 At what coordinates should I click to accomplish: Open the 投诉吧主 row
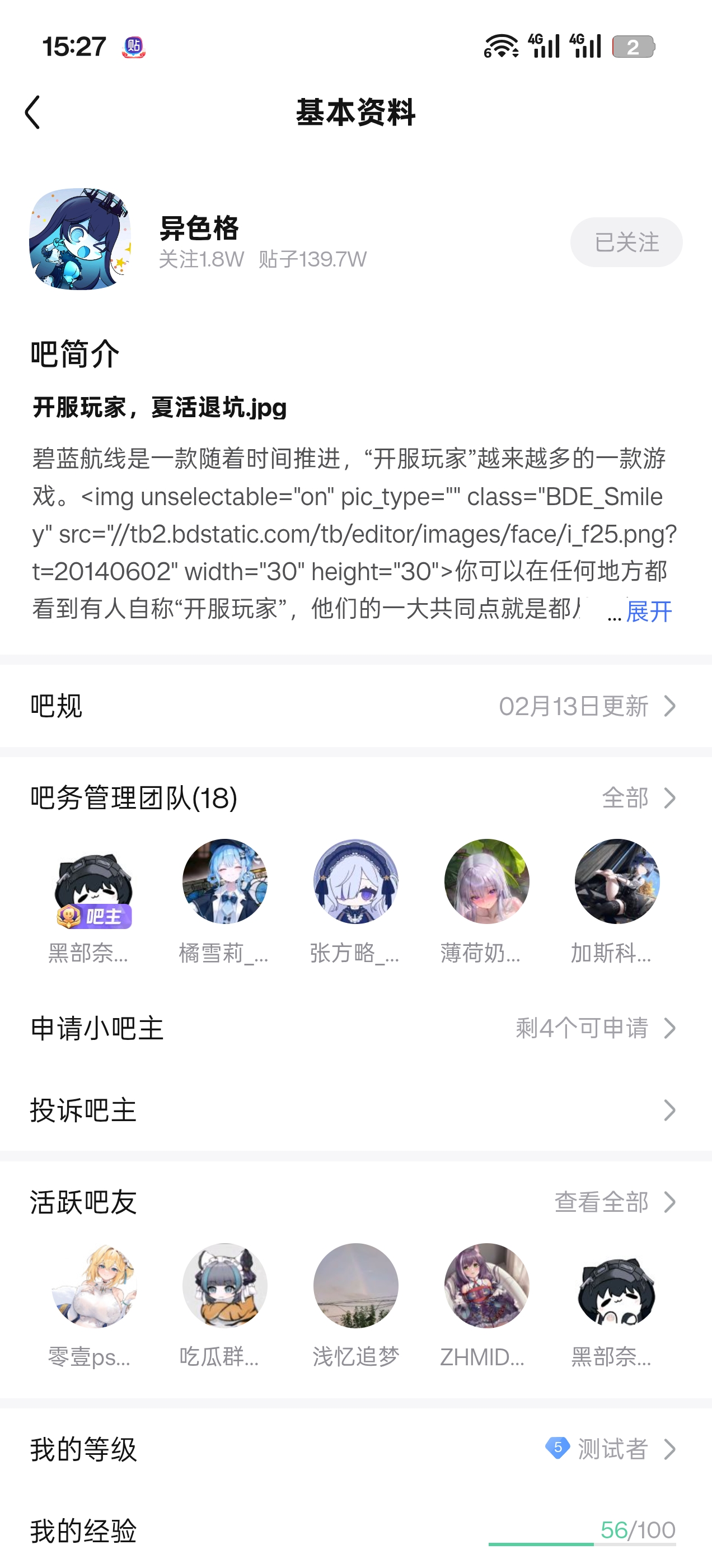[356, 1110]
